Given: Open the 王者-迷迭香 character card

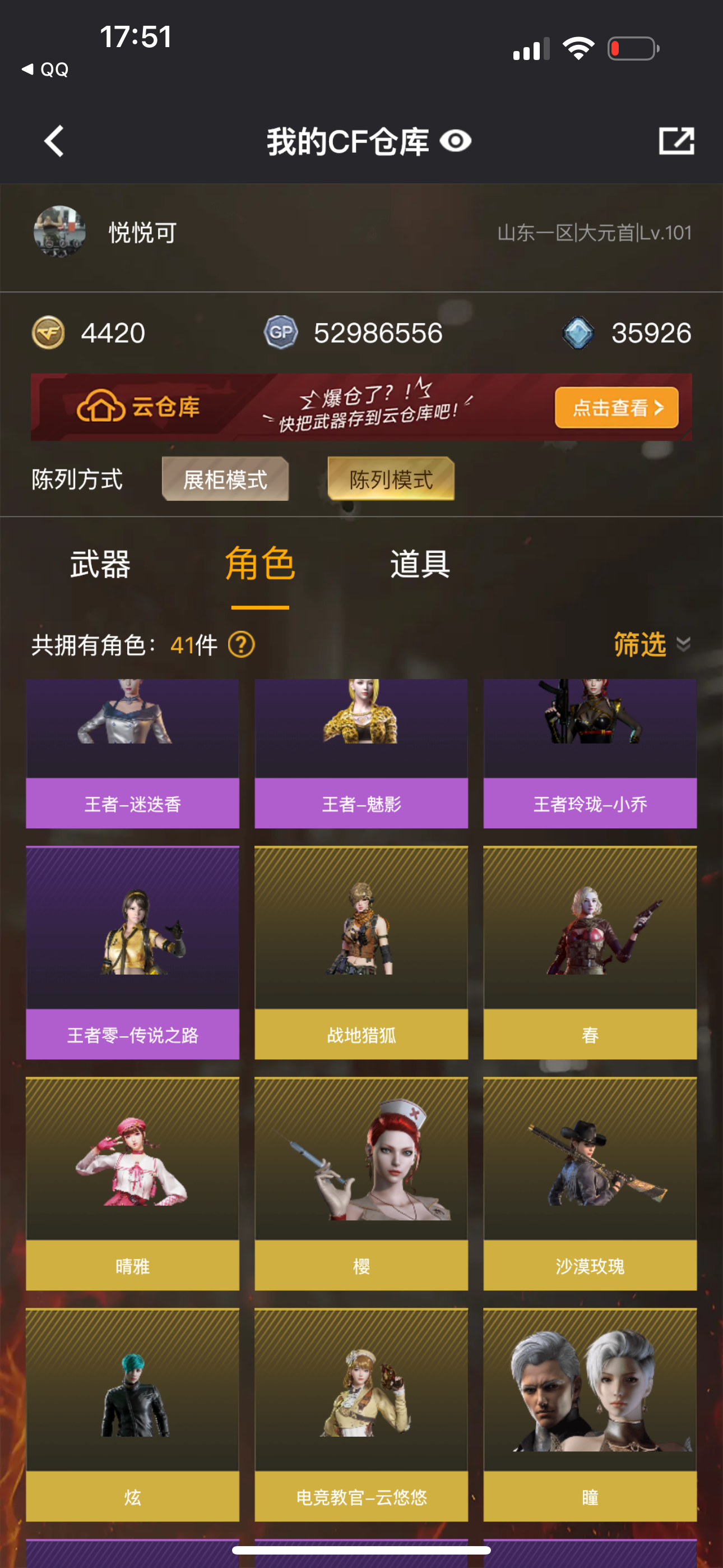Looking at the screenshot, I should pyautogui.click(x=133, y=754).
